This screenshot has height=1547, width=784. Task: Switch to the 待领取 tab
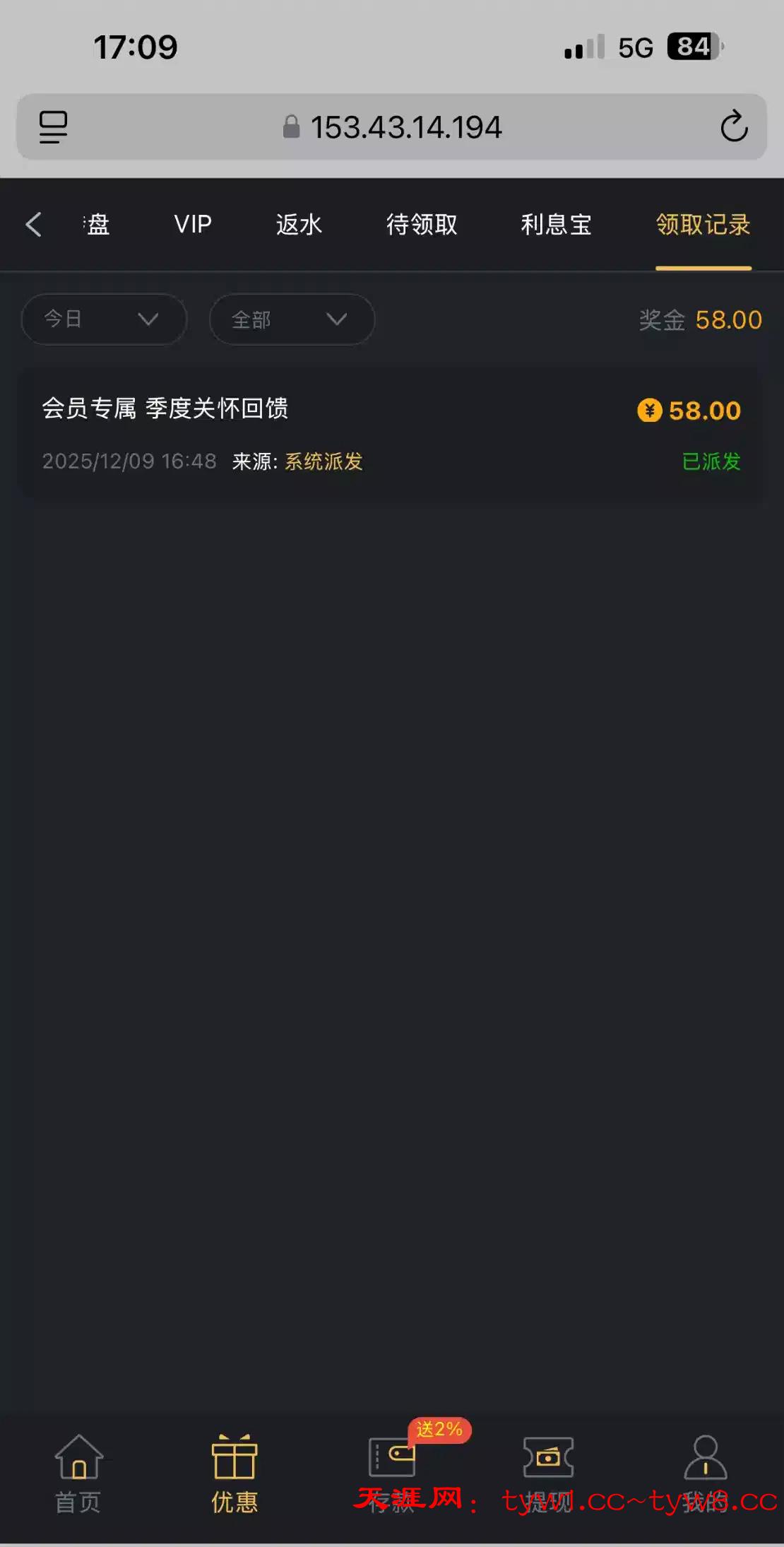click(422, 225)
